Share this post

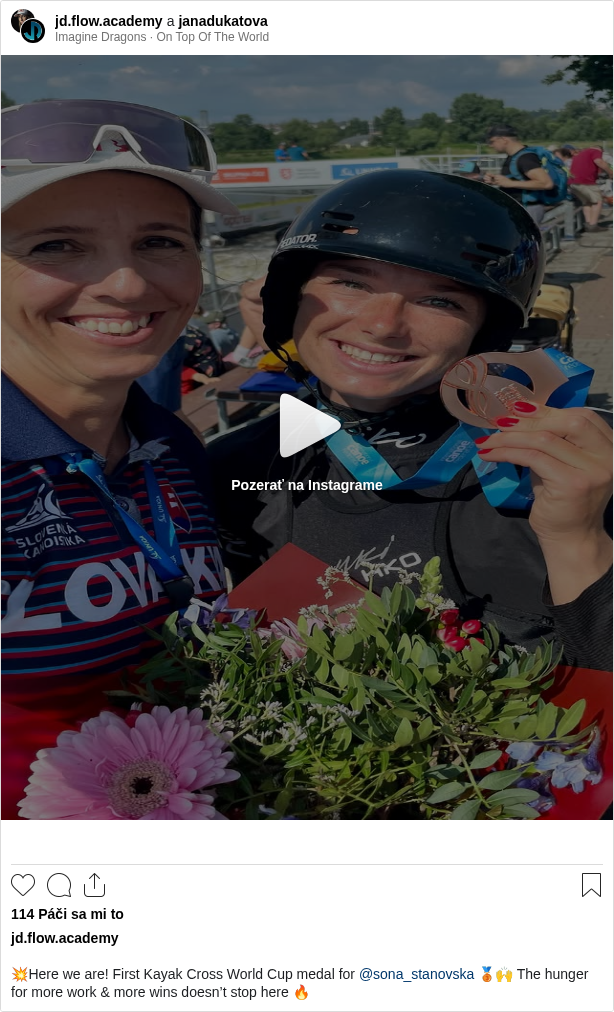pyautogui.click(x=94, y=885)
